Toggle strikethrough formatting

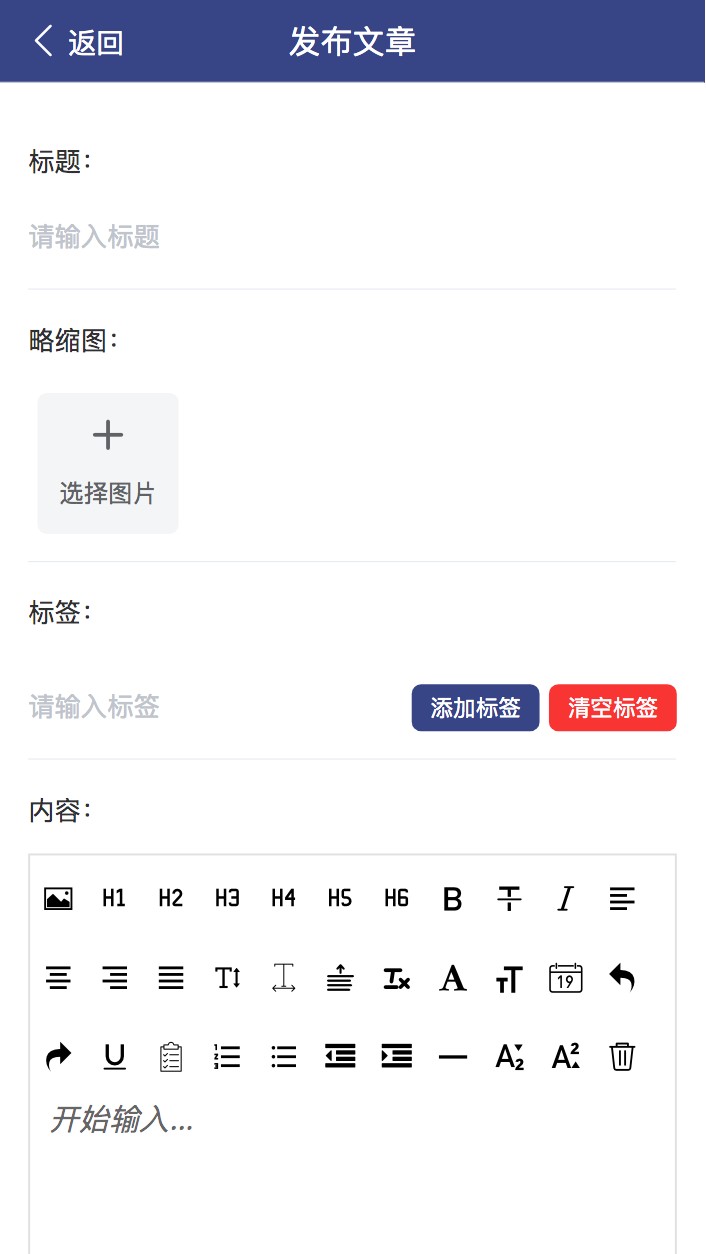(509, 899)
